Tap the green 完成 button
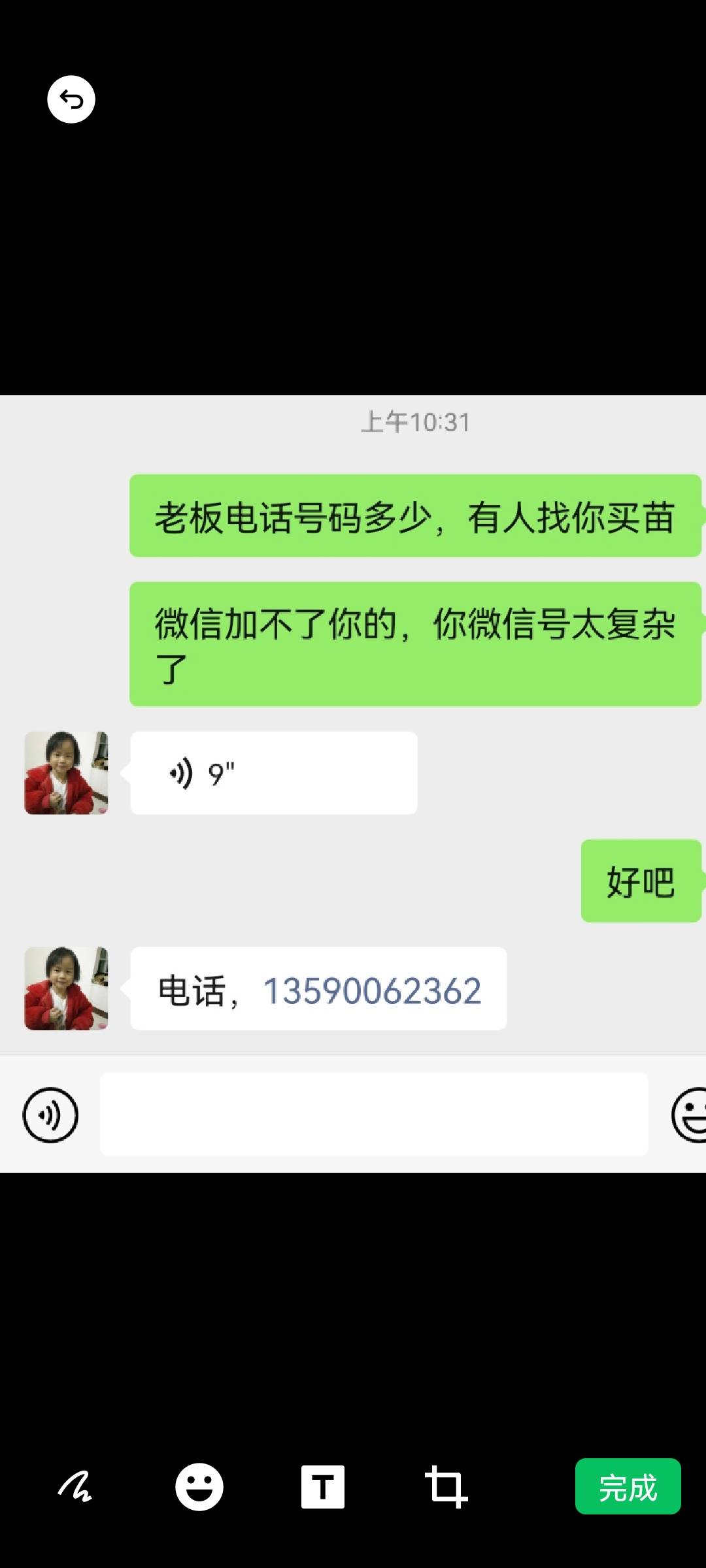Image resolution: width=706 pixels, height=1568 pixels. (628, 1486)
